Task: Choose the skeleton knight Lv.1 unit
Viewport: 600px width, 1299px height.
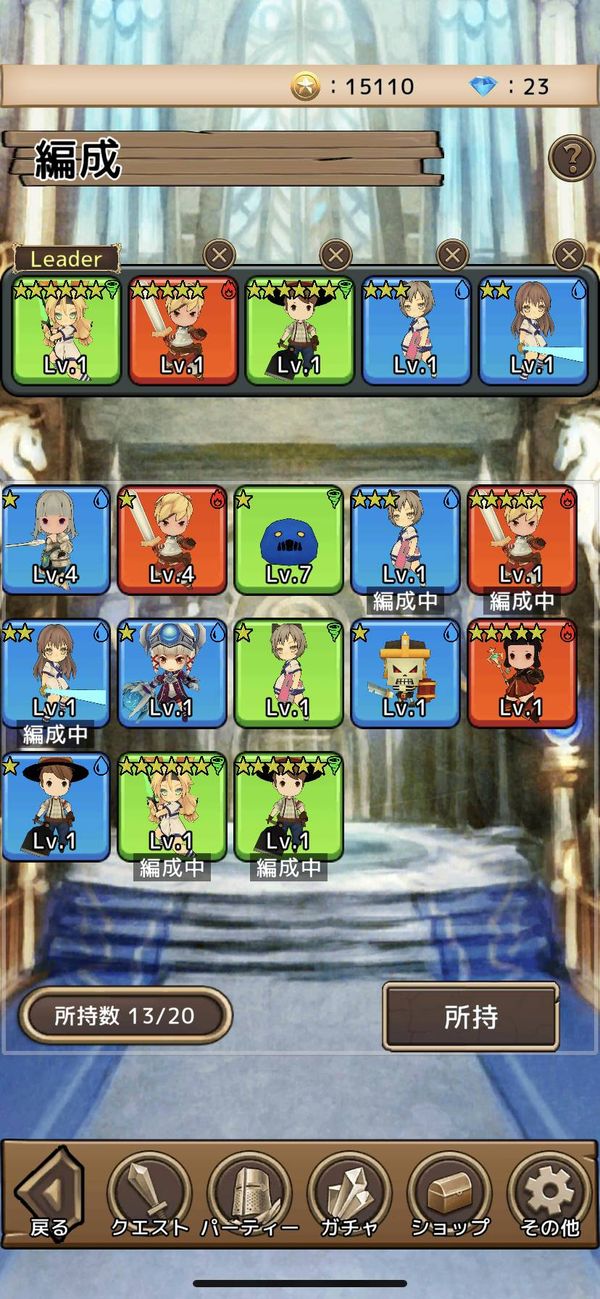Action: [405, 673]
